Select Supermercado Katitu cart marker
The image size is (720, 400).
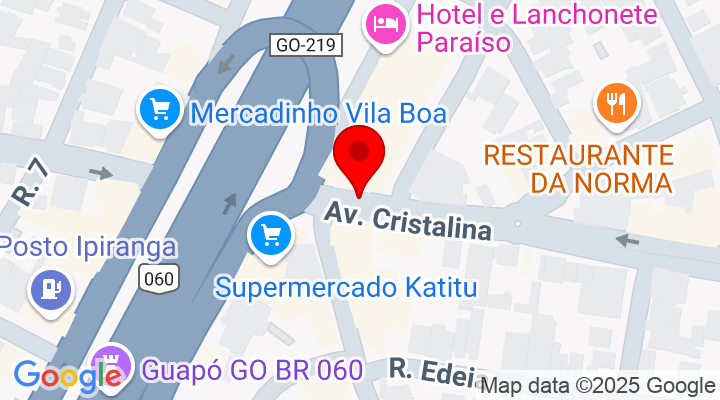point(270,236)
